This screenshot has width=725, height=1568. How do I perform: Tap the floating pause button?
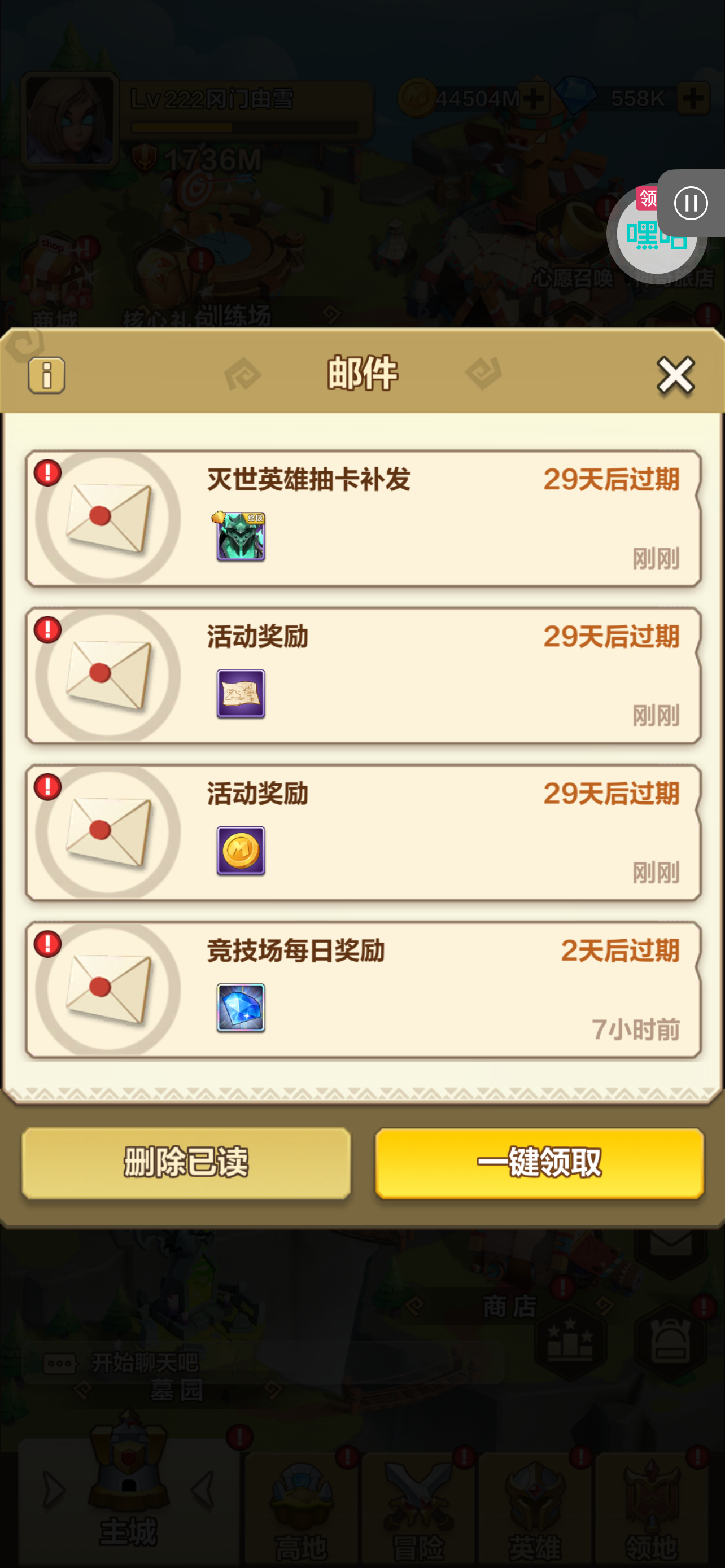[691, 203]
